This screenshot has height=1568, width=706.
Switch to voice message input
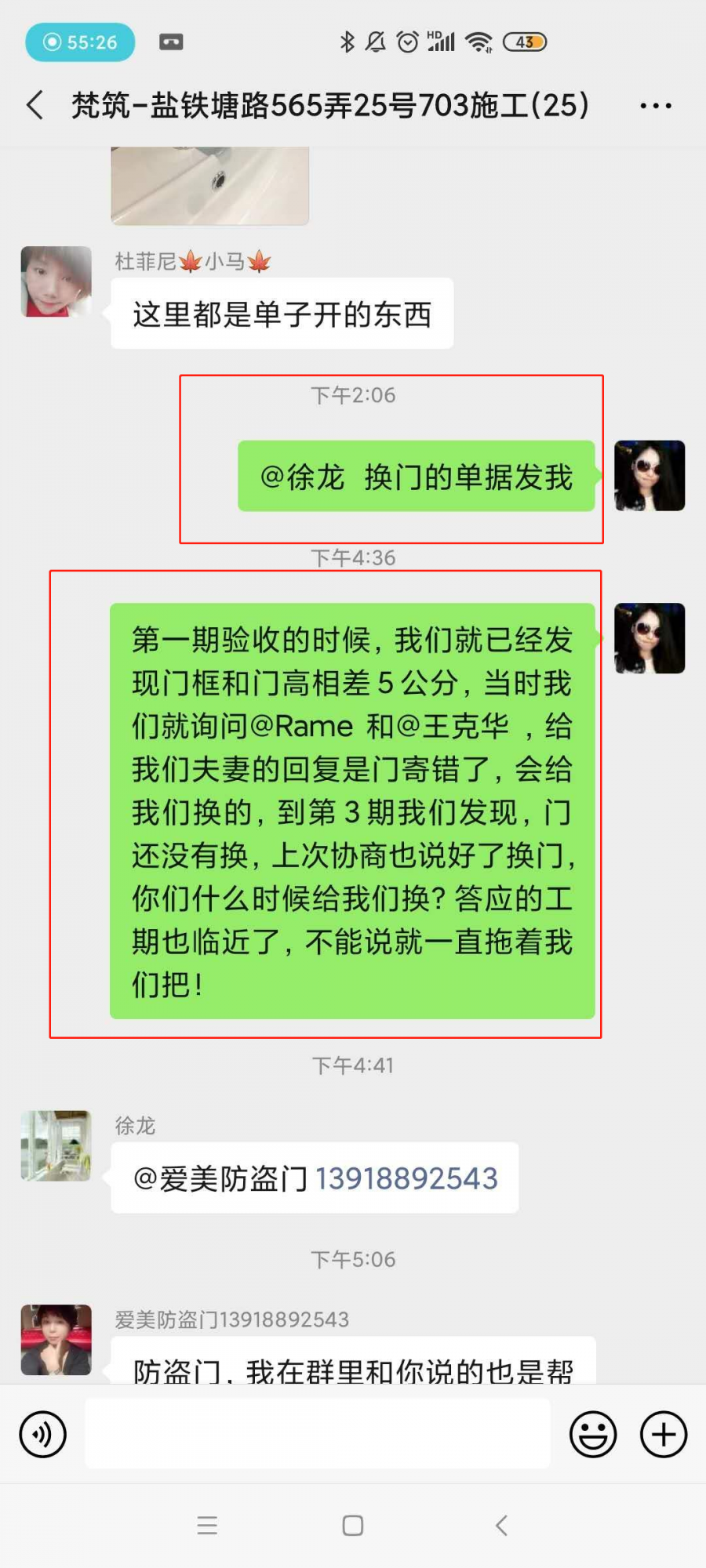pos(42,1434)
